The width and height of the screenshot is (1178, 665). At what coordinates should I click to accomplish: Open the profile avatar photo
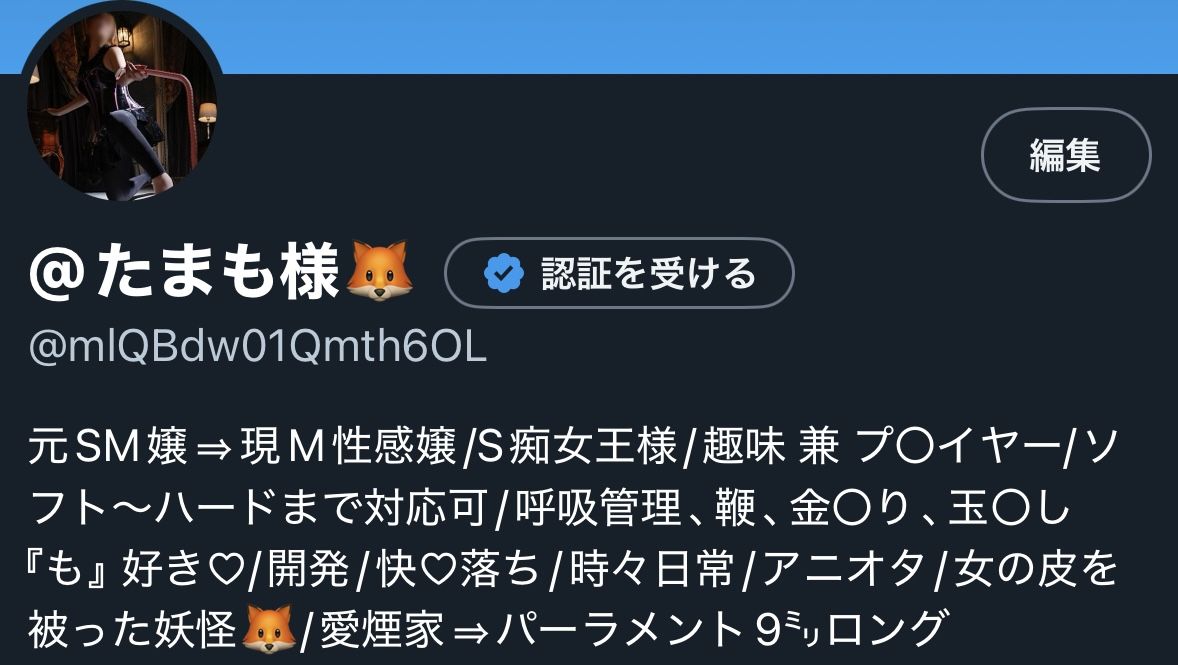122,106
